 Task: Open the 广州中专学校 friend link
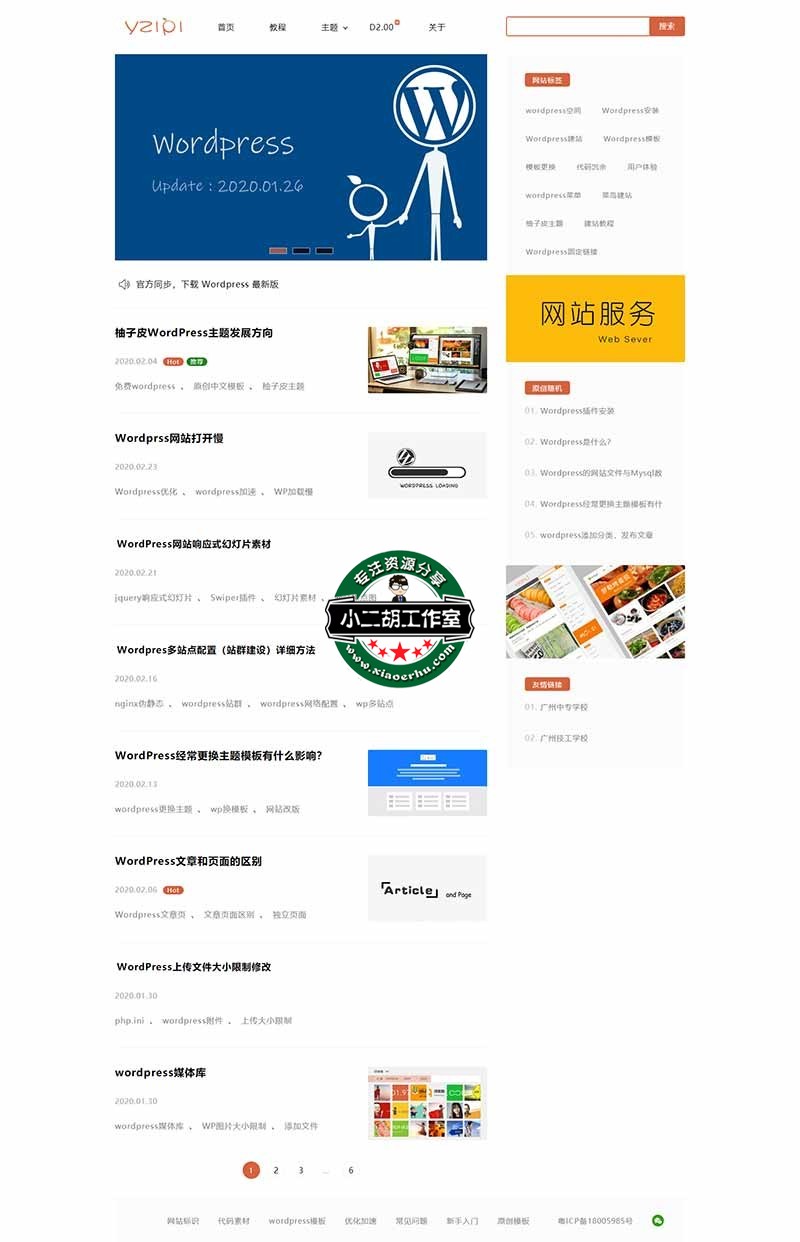pos(564,707)
